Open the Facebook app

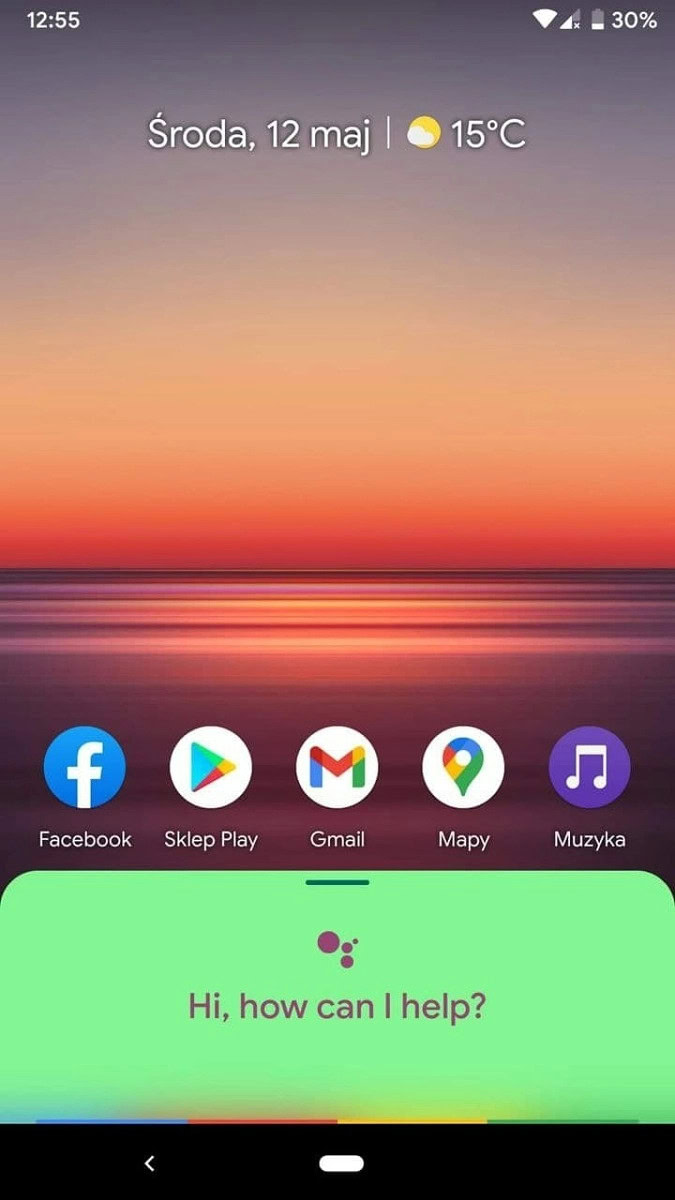click(85, 768)
